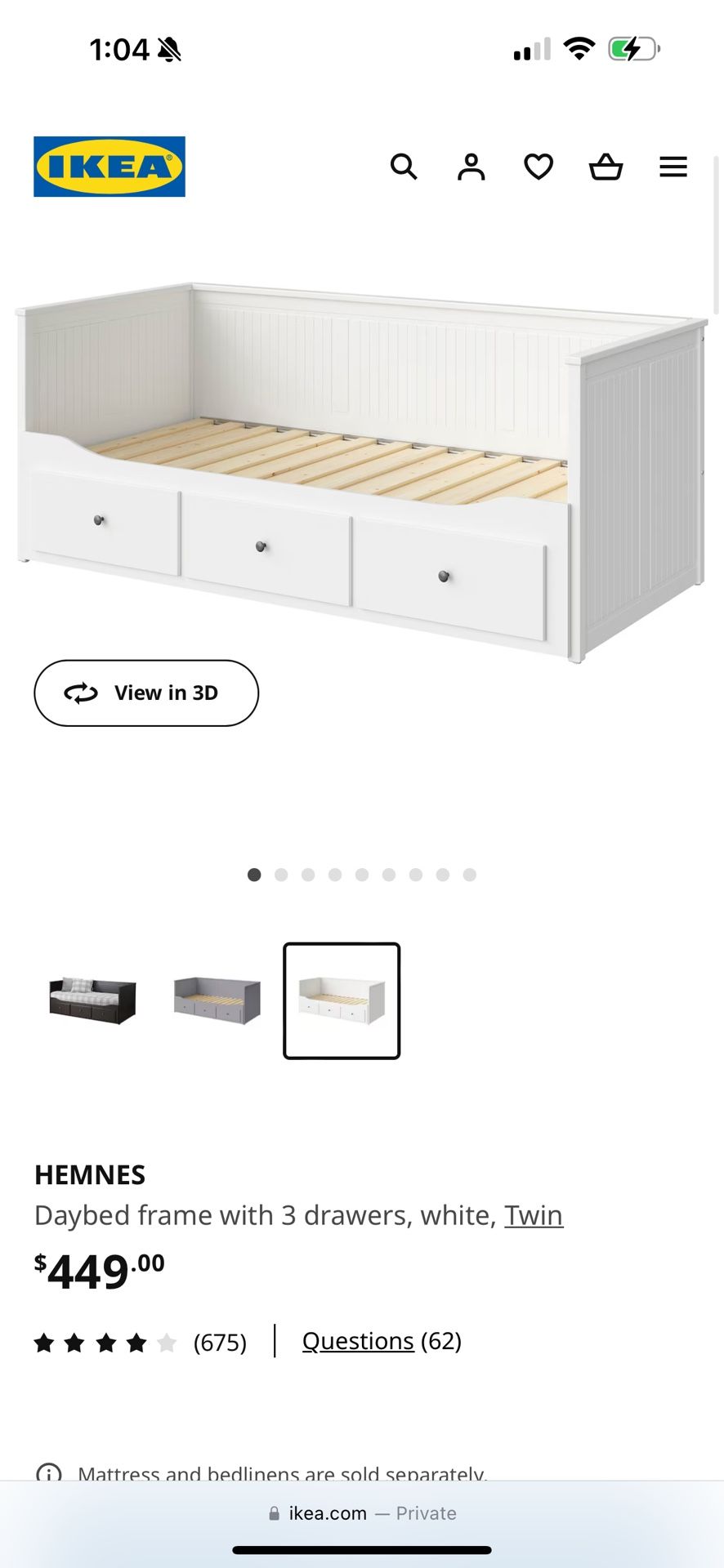Image resolution: width=724 pixels, height=1568 pixels.
Task: Click the IKEA logo
Action: pos(109,167)
